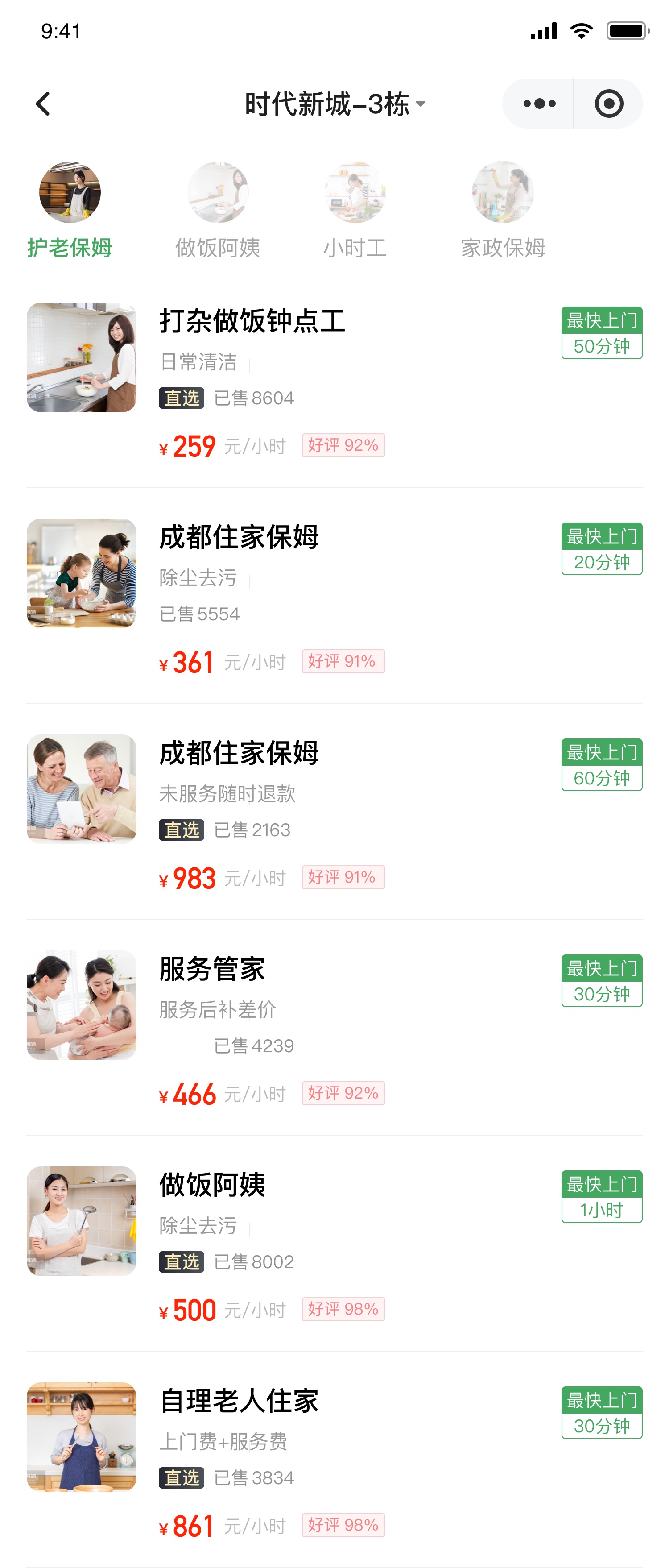Open the 时代新城-3栋 location dropdown
Screen dimensions: 669x1568
[x=334, y=104]
